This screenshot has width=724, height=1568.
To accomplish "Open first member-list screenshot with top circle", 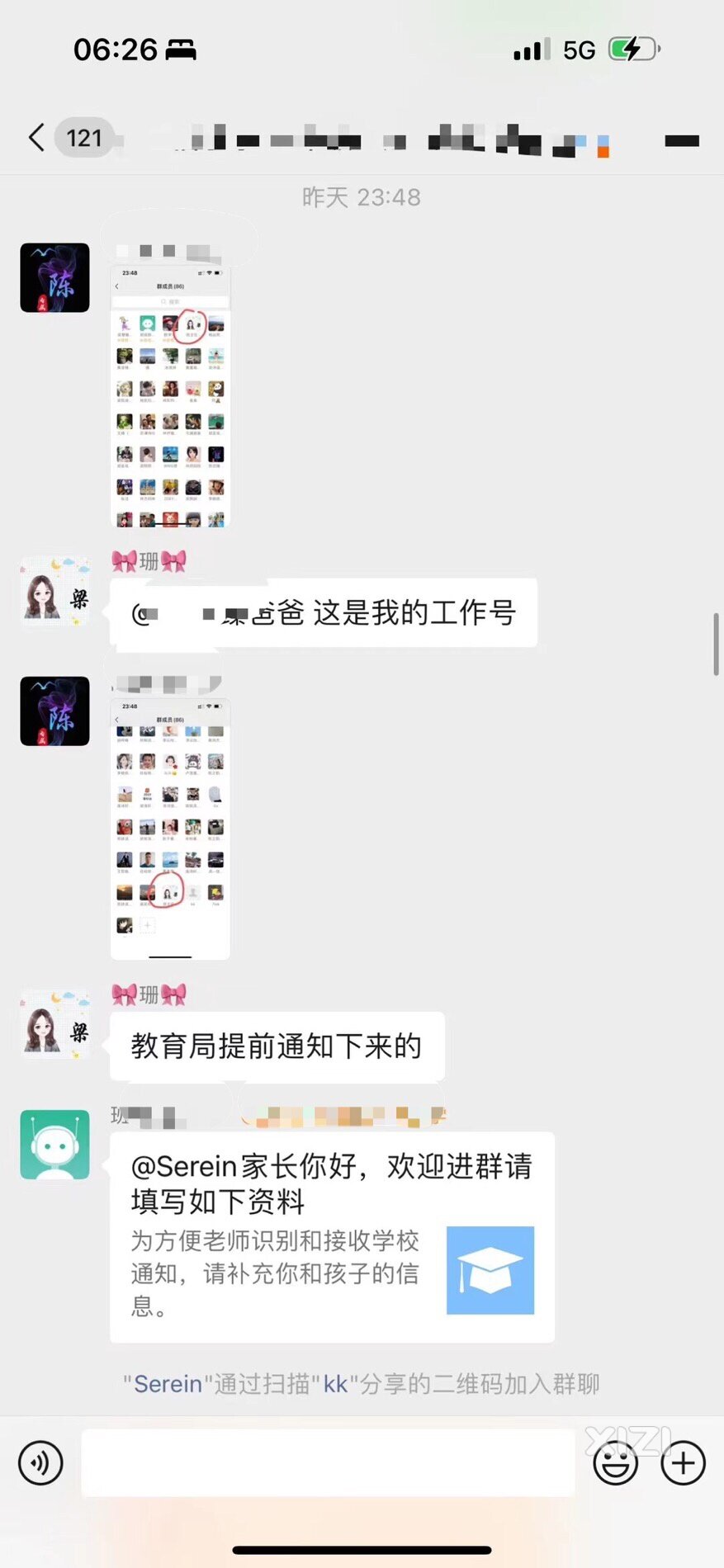I will (170, 397).
